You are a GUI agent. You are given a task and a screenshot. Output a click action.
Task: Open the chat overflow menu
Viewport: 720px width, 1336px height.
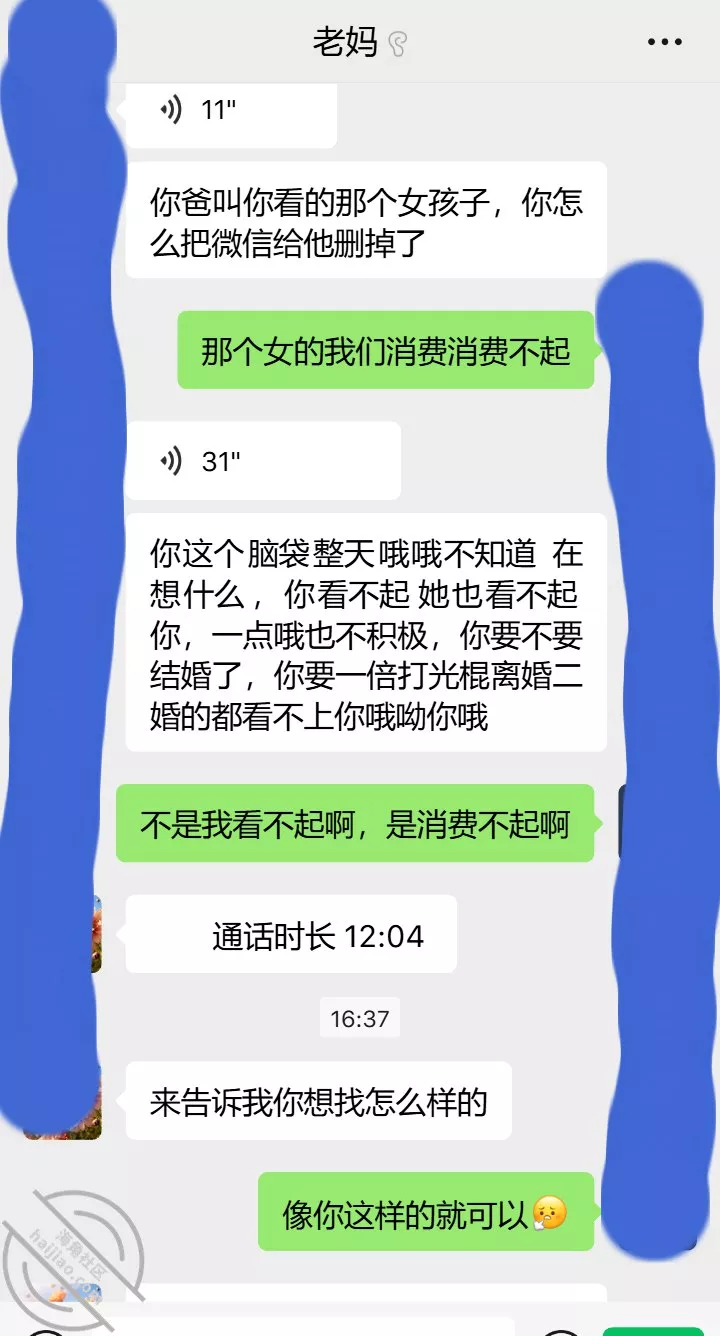coord(664,43)
